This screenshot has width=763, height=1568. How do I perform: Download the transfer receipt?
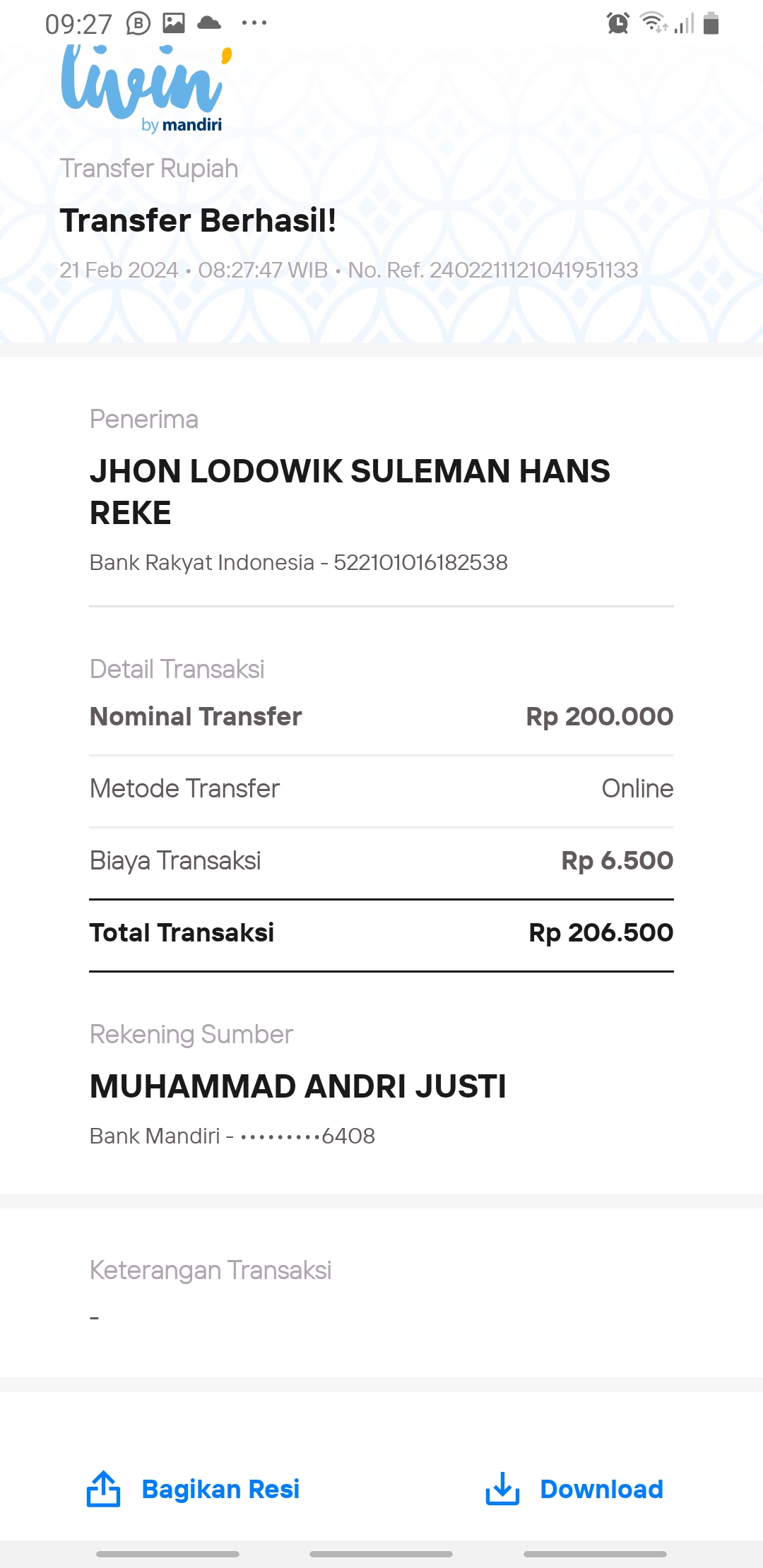click(x=574, y=1489)
